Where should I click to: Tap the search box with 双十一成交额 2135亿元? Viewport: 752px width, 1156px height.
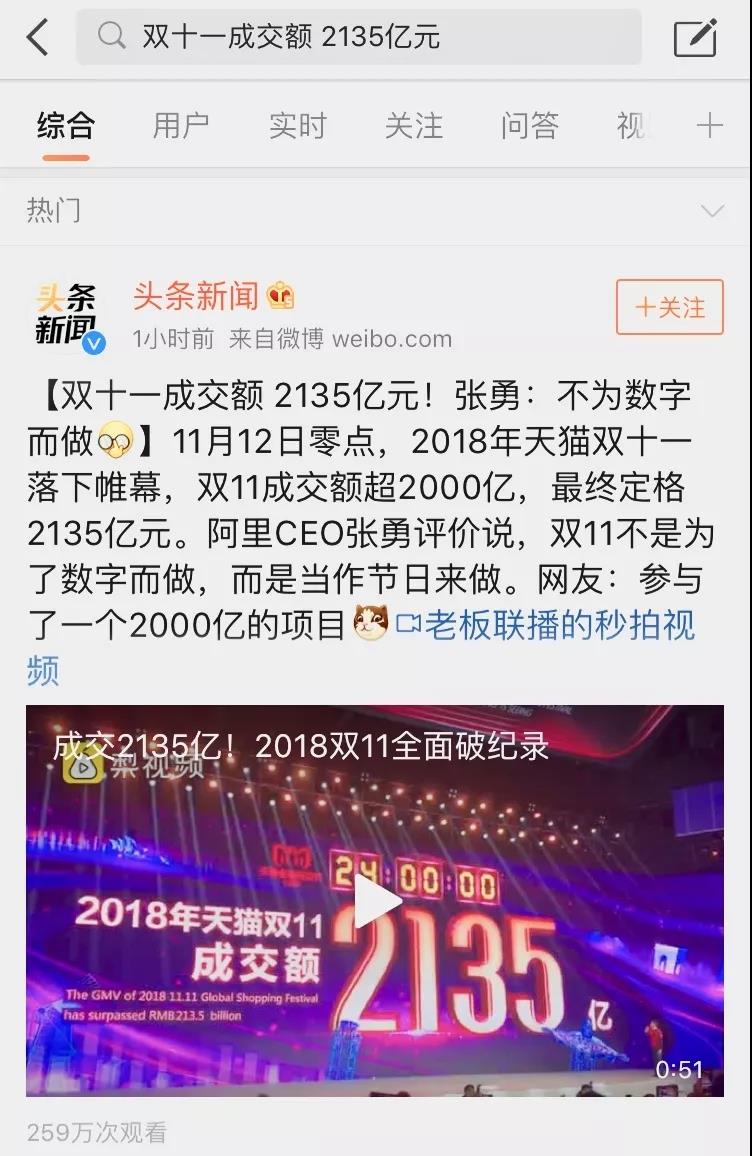(358, 38)
